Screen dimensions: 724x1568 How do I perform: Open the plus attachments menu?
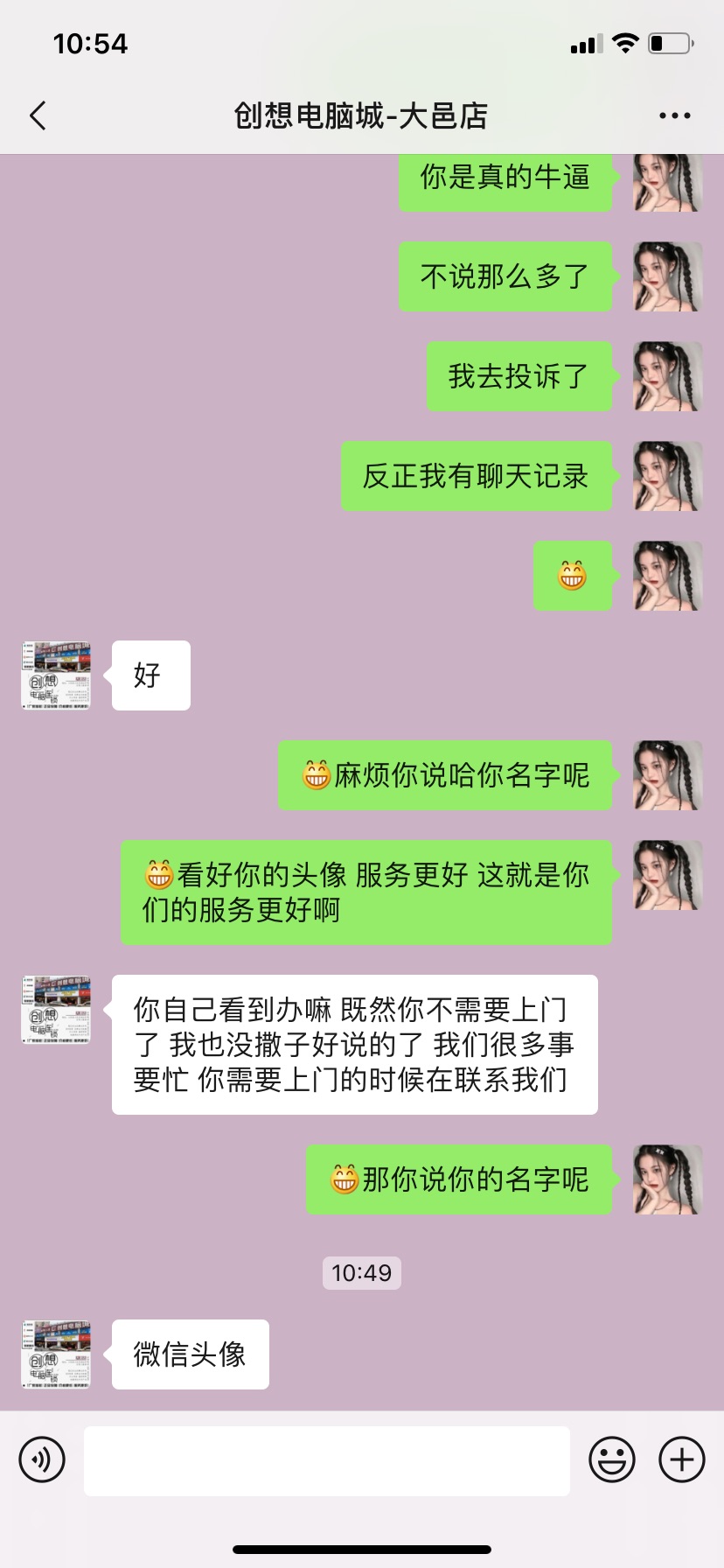tap(681, 1459)
